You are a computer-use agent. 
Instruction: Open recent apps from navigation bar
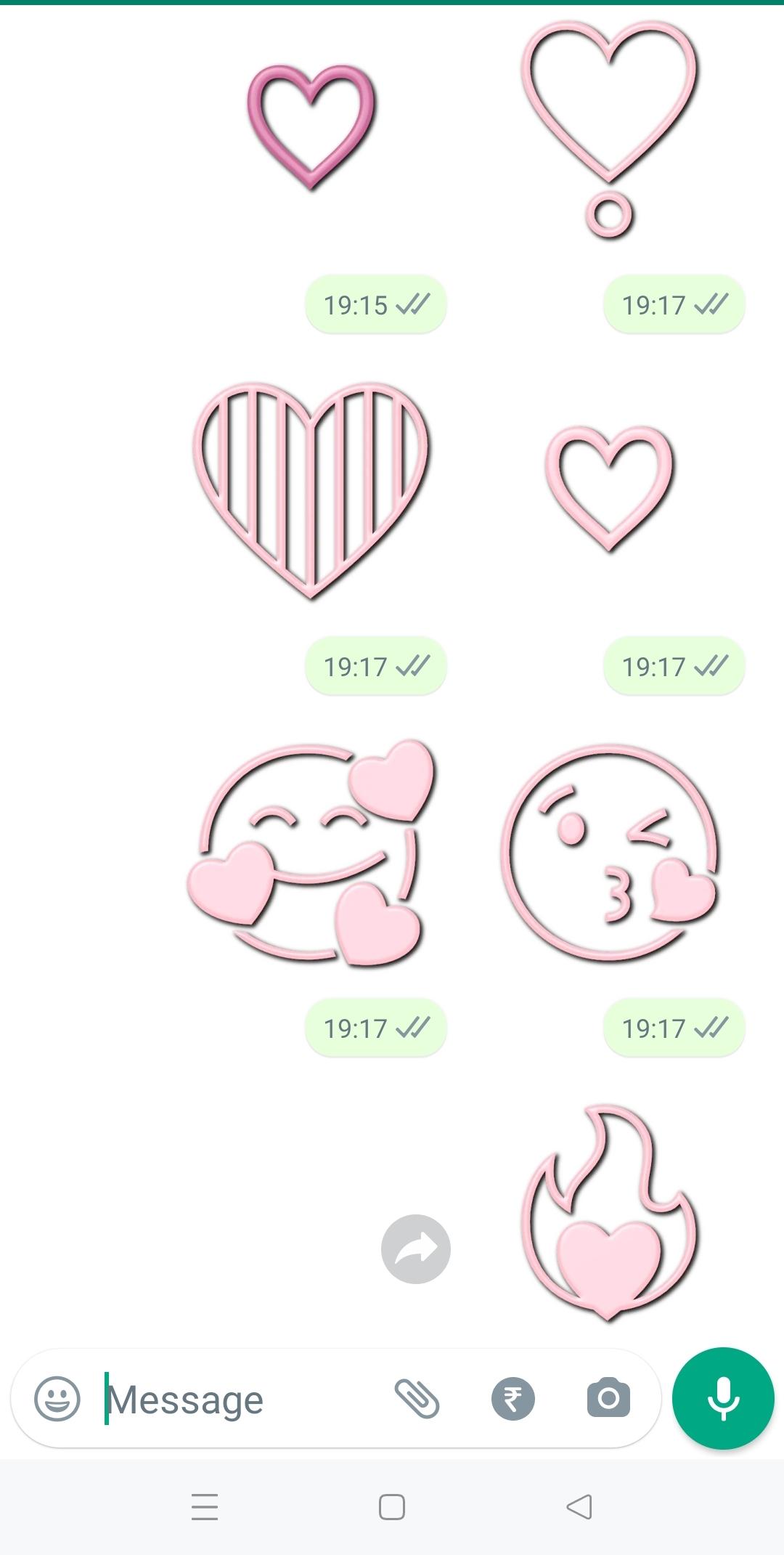point(205,1507)
